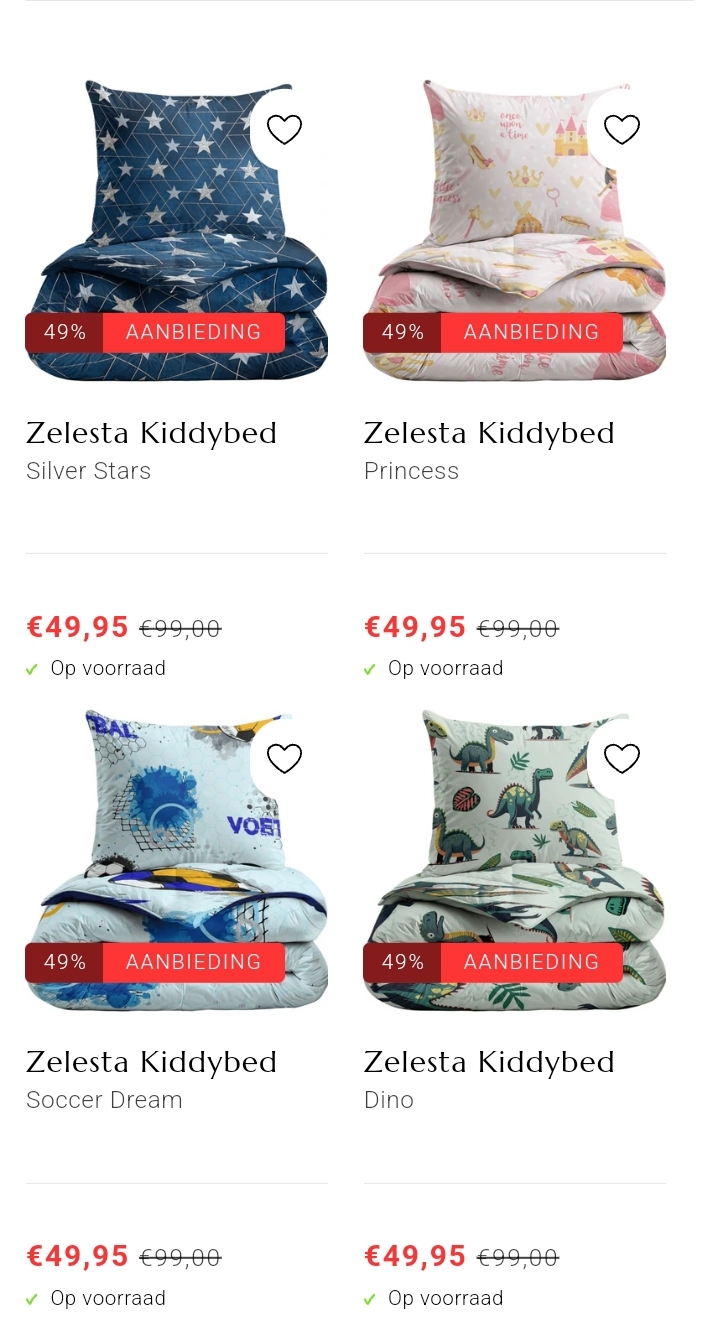The width and height of the screenshot is (720, 1328).
Task: Open the Zelesta Kiddybed Princess product page
Action: (489, 433)
